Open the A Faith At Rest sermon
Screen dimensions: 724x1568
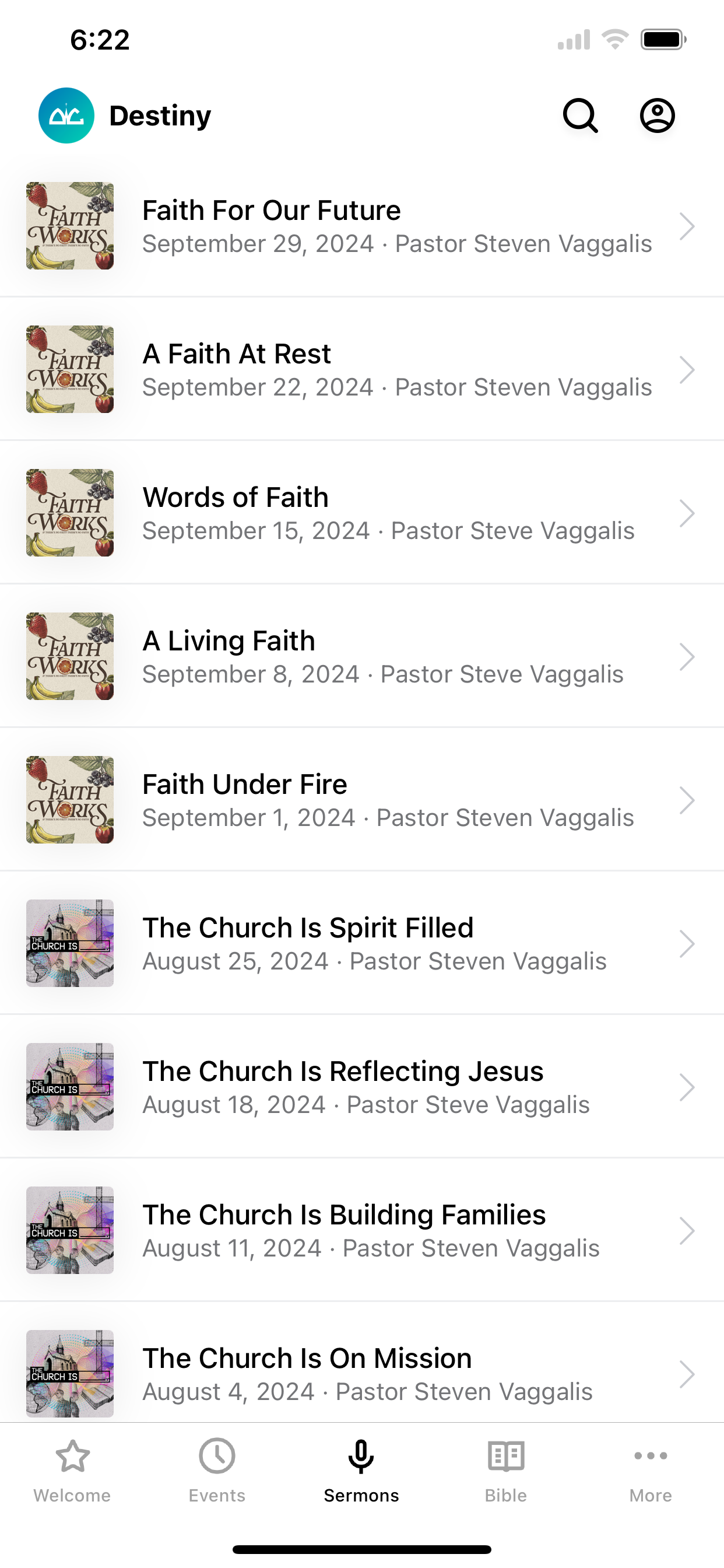point(362,369)
